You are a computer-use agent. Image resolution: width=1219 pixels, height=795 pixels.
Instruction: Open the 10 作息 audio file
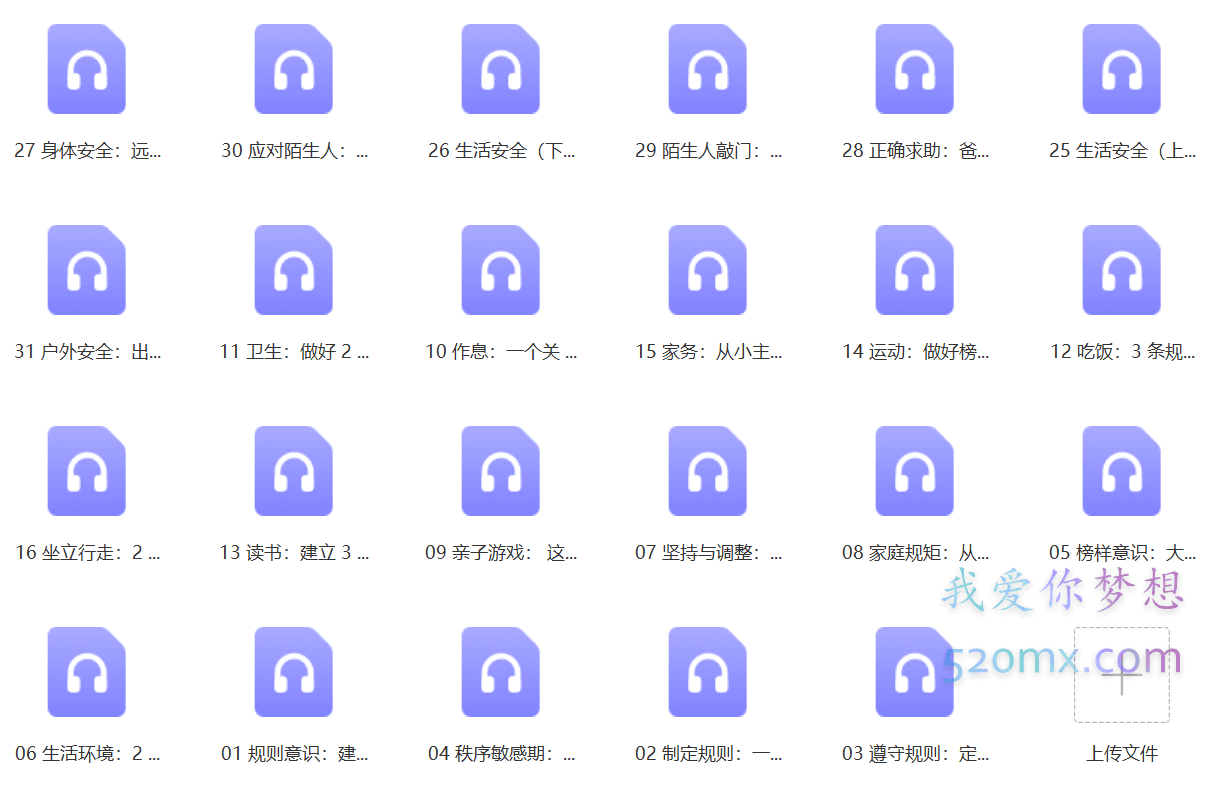tap(501, 271)
